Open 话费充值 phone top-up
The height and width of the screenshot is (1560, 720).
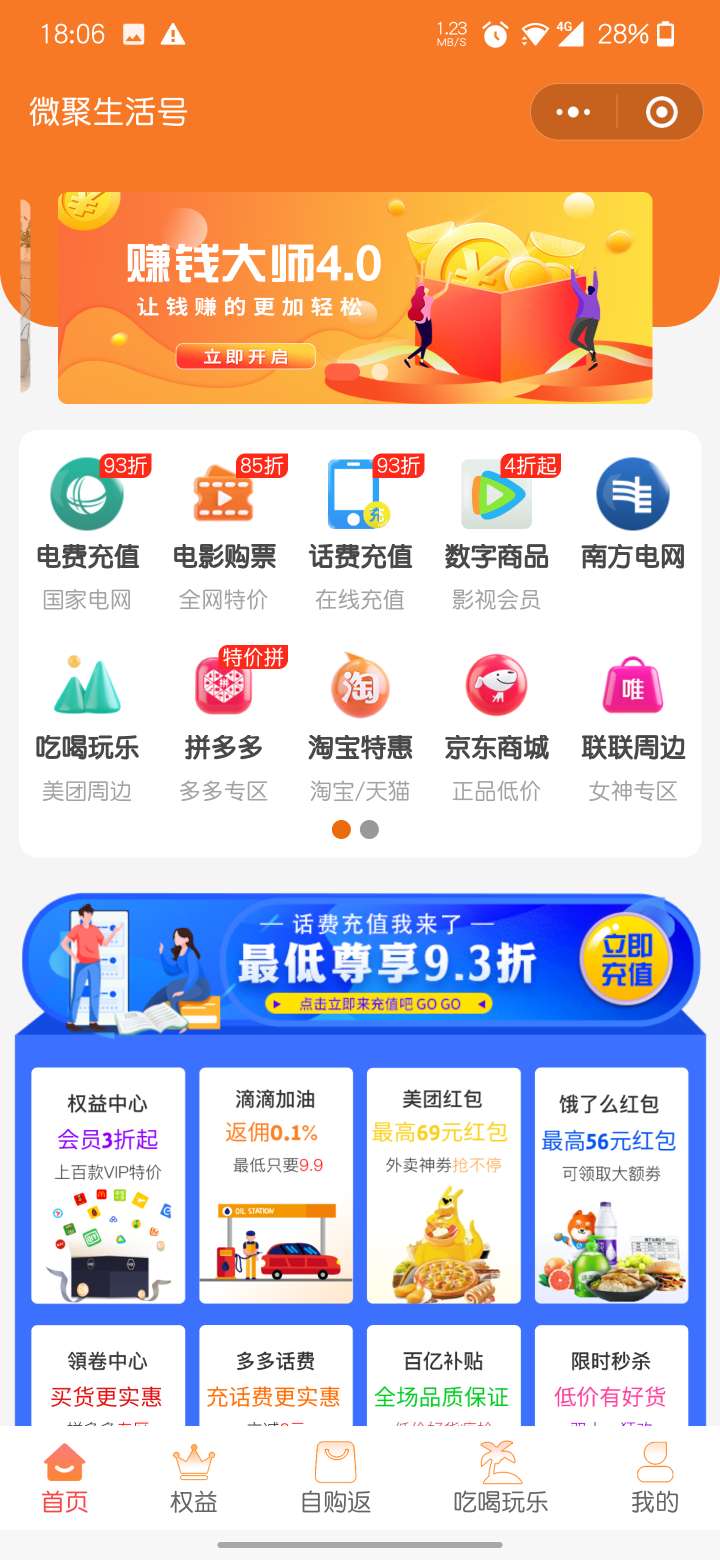tap(360, 532)
